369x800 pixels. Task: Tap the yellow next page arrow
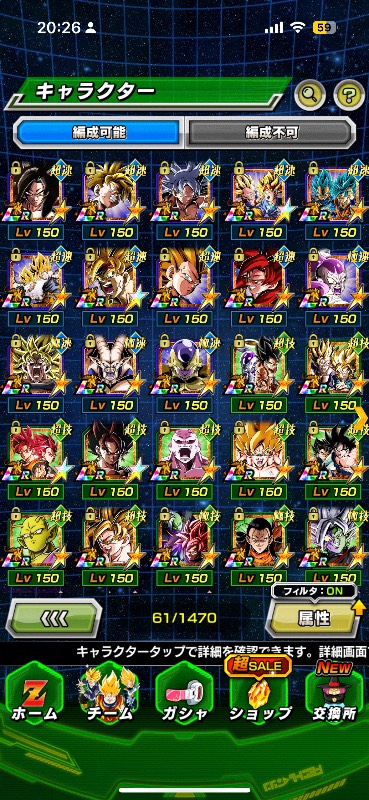click(x=361, y=419)
